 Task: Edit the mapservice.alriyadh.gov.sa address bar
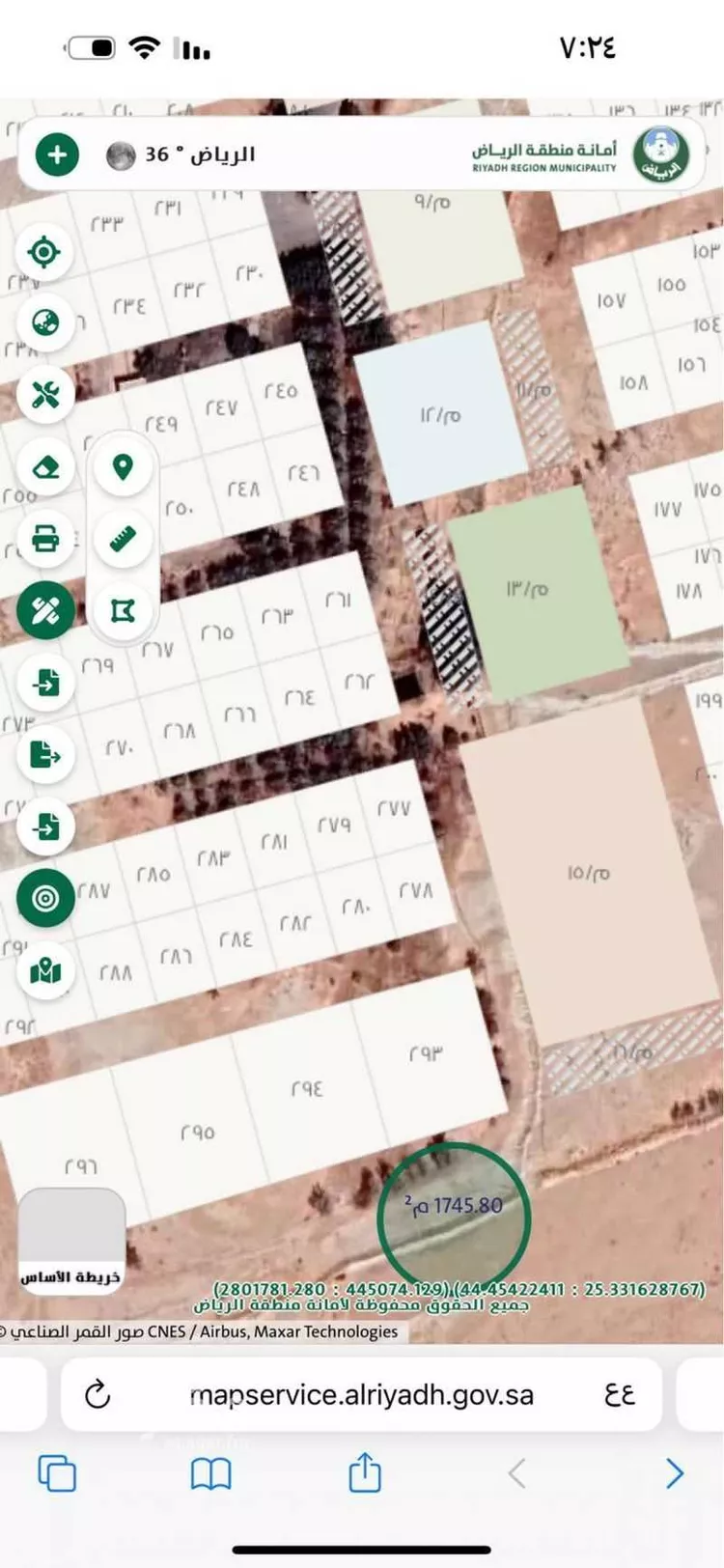[x=362, y=1394]
